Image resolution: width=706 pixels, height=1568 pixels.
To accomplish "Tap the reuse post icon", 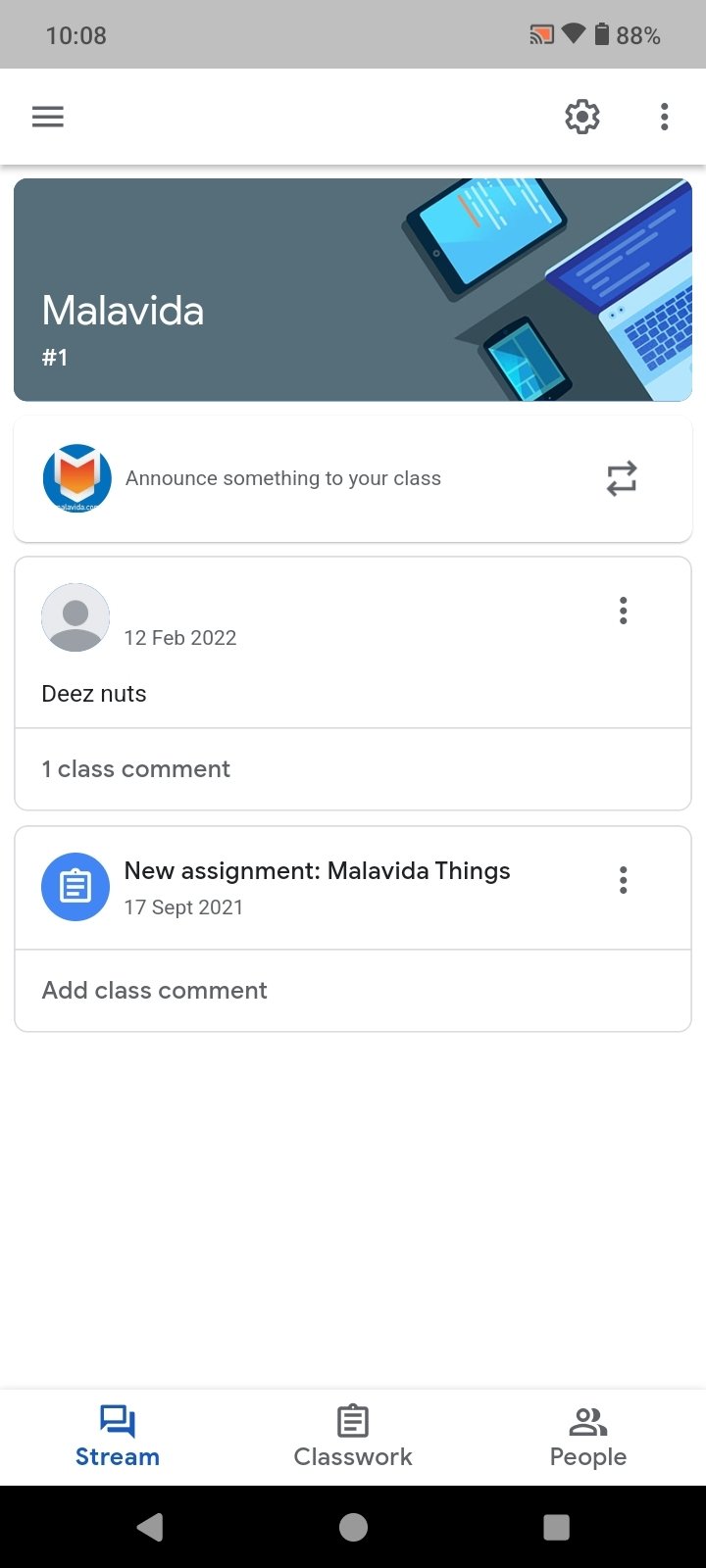I will 622,478.
